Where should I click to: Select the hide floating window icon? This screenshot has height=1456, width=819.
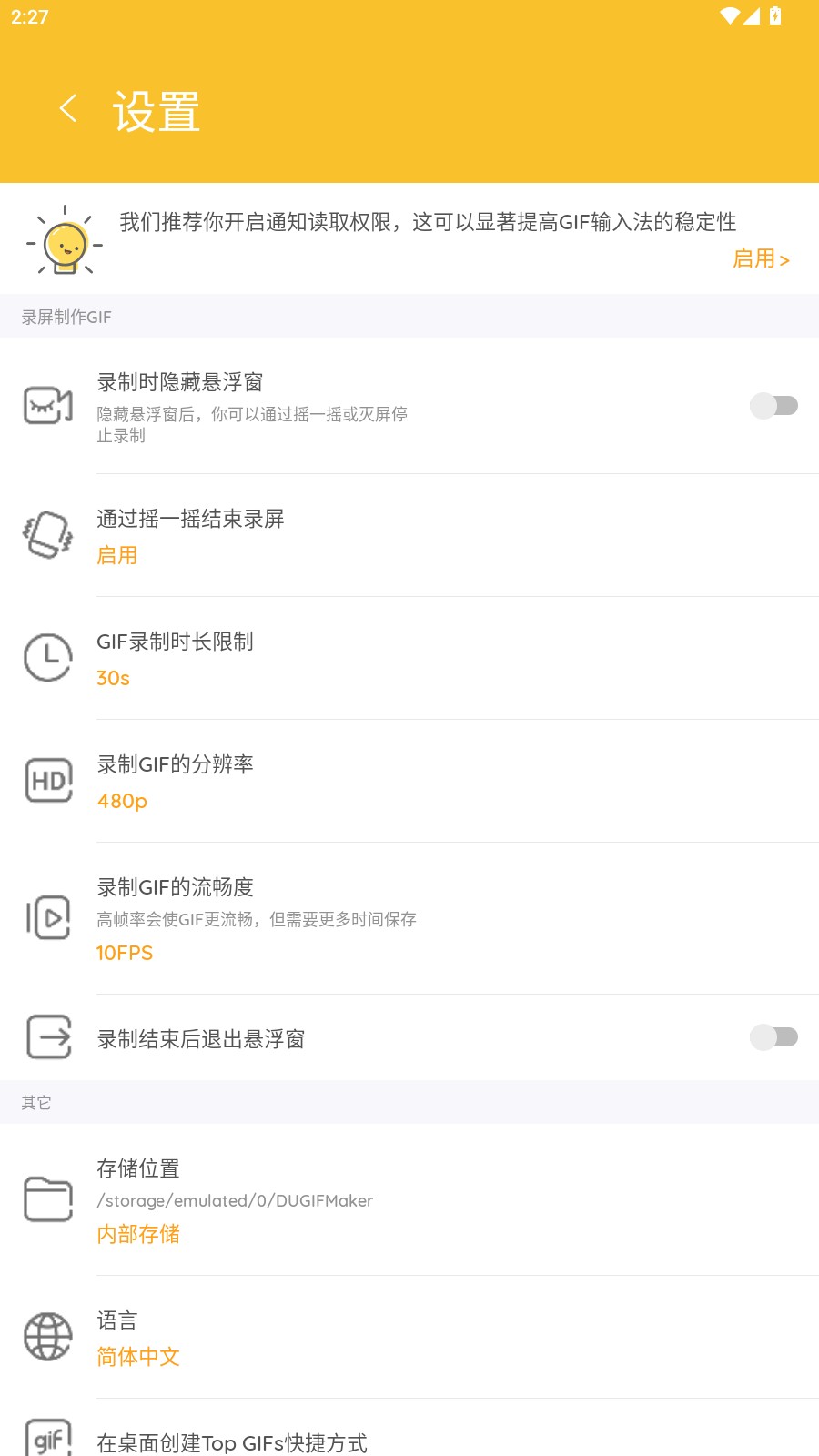click(48, 405)
